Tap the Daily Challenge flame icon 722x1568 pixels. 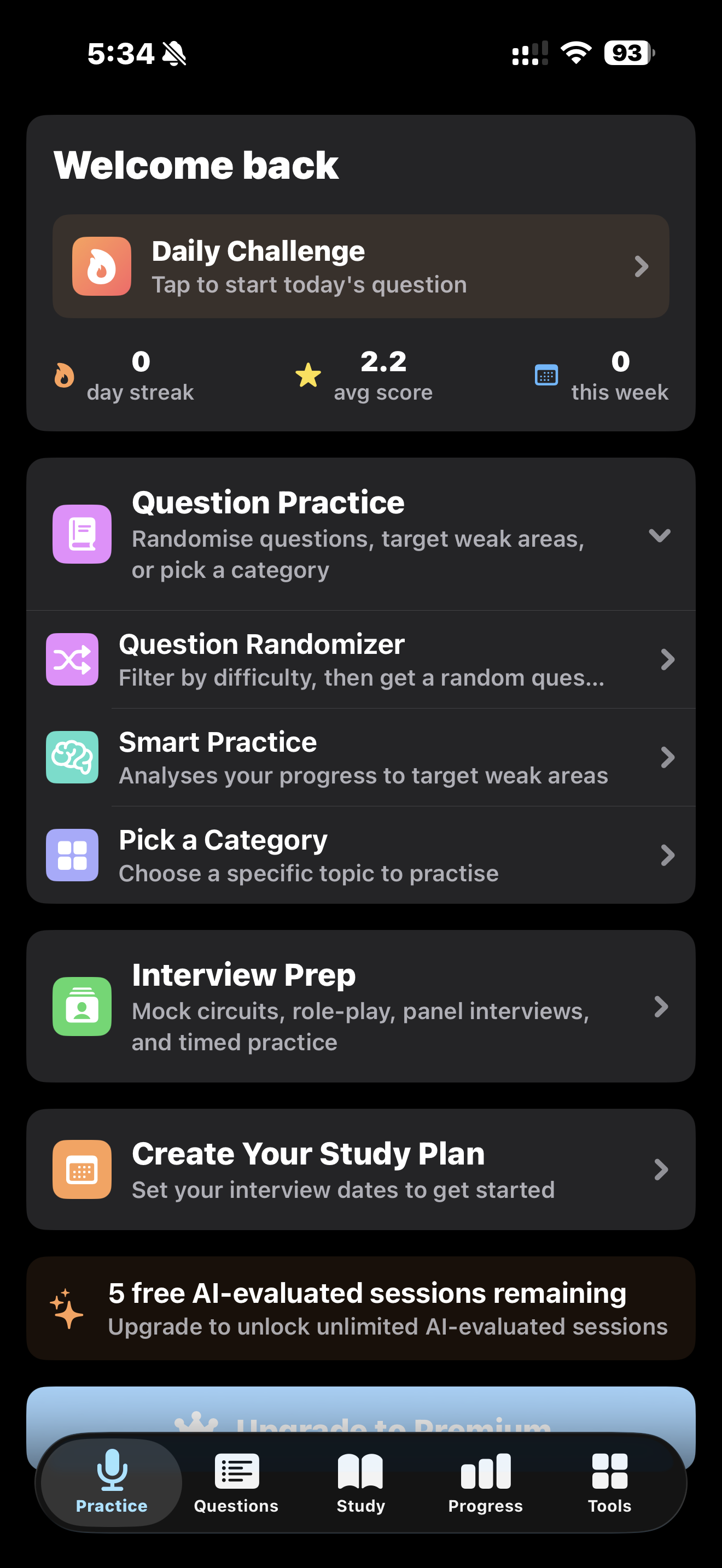pos(101,265)
